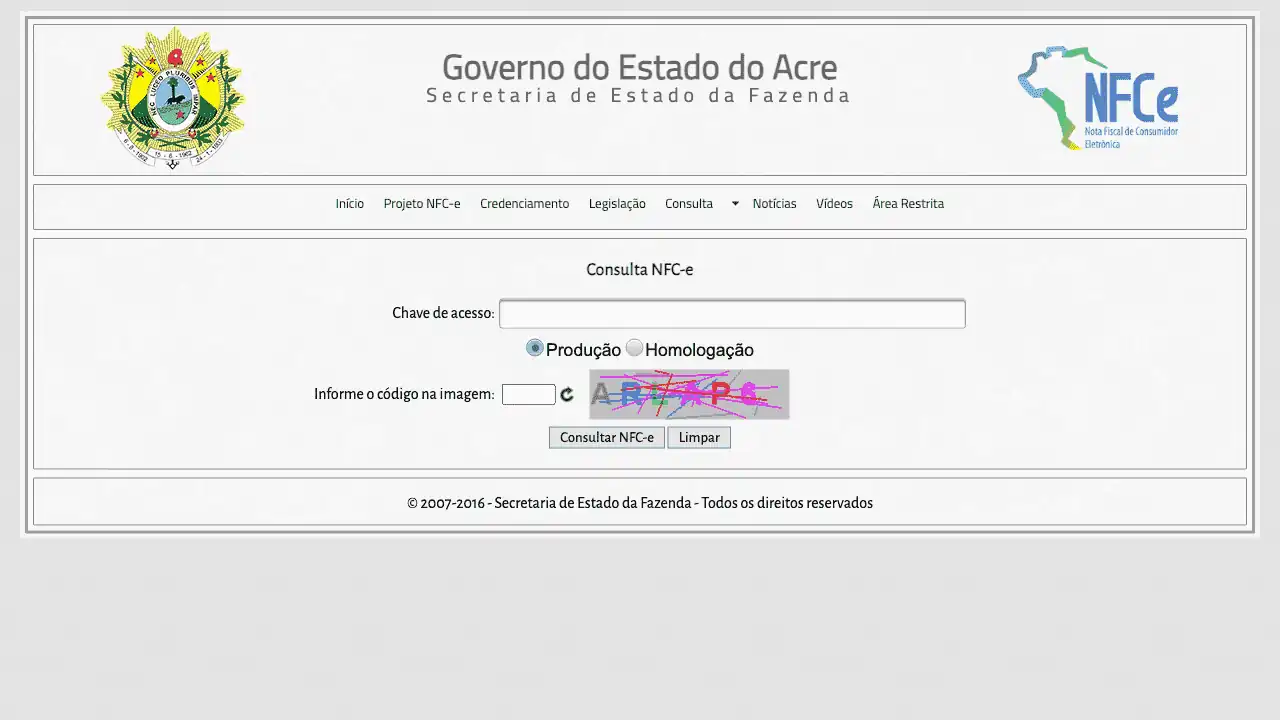
Task: Open the Legislação page
Action: pos(617,204)
